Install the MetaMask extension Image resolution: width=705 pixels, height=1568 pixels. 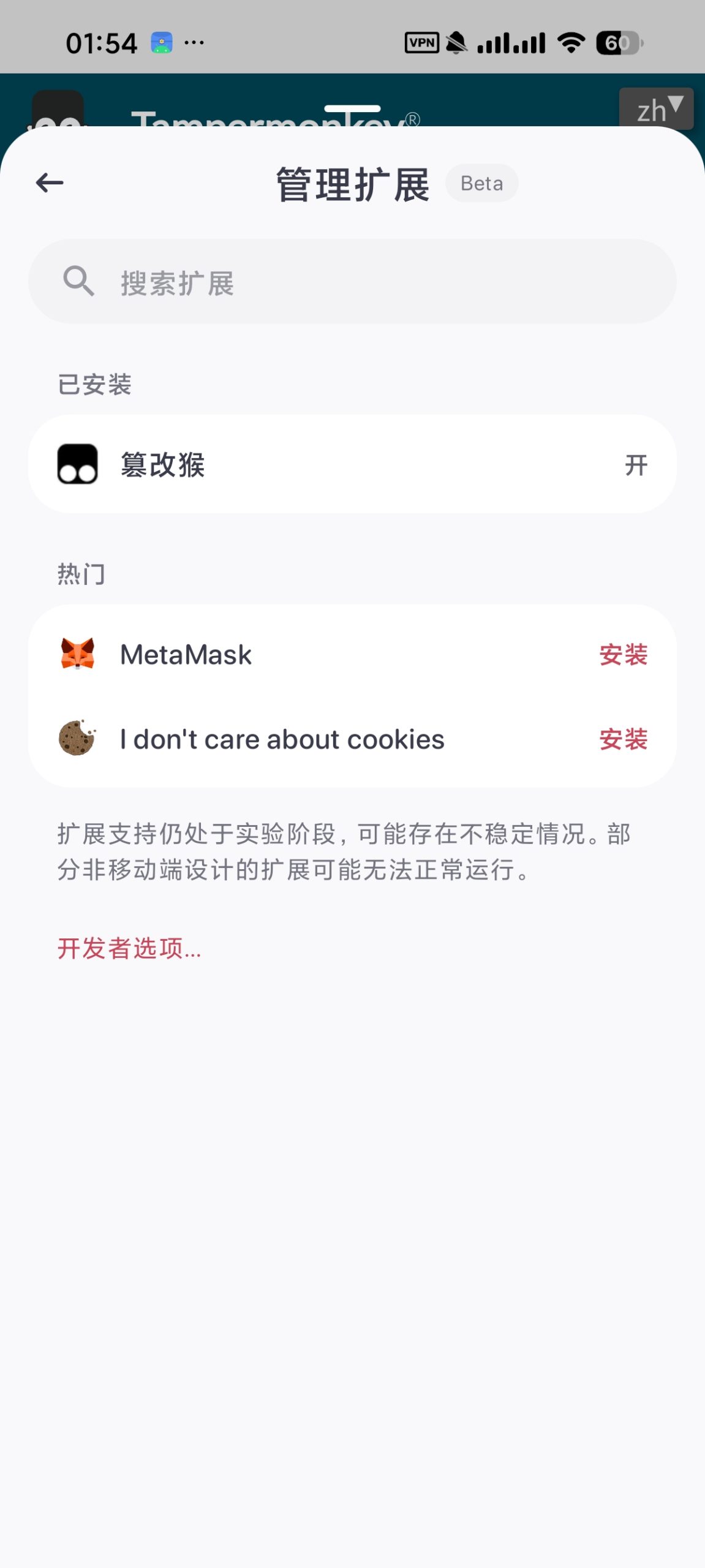tap(622, 655)
